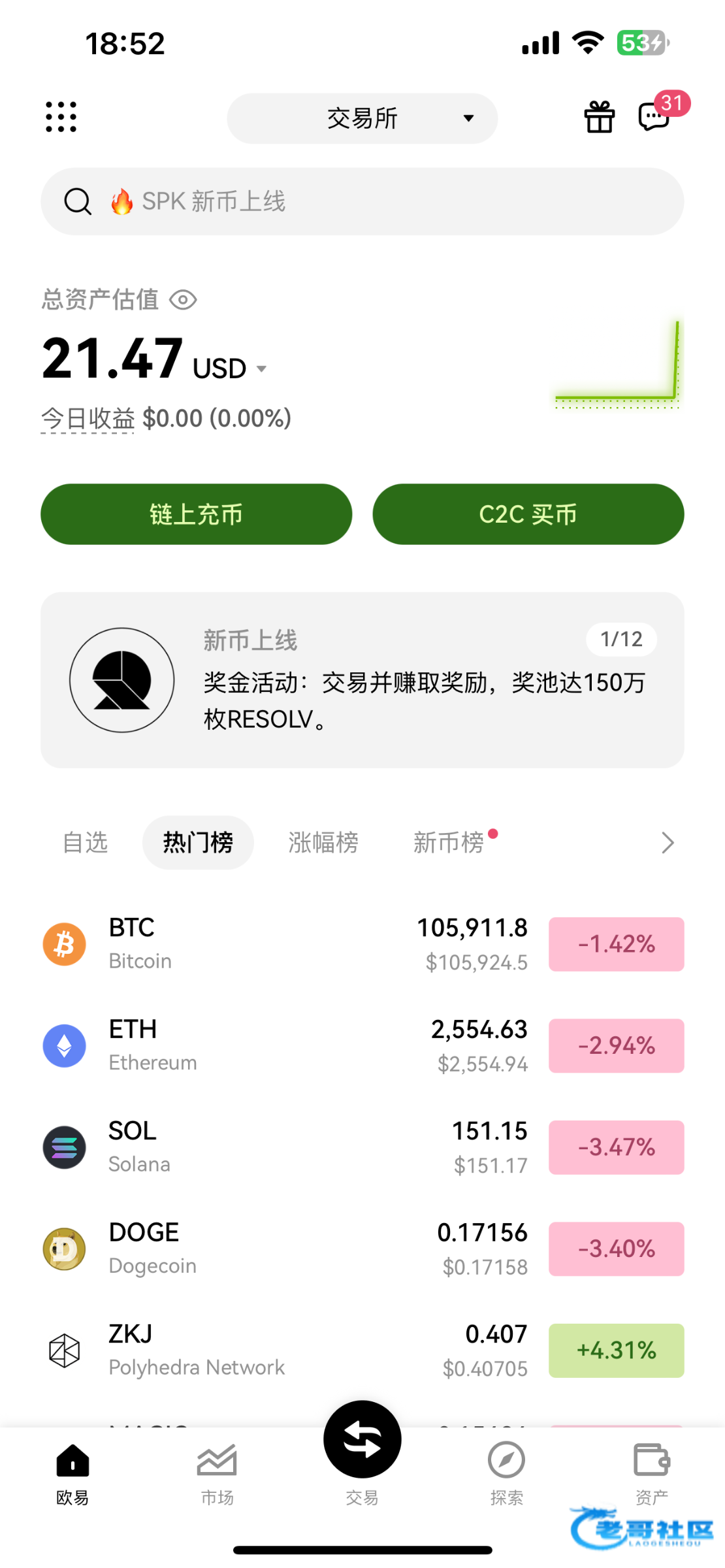Change the USD currency unit
Viewport: 725px width, 1568px height.
click(229, 368)
